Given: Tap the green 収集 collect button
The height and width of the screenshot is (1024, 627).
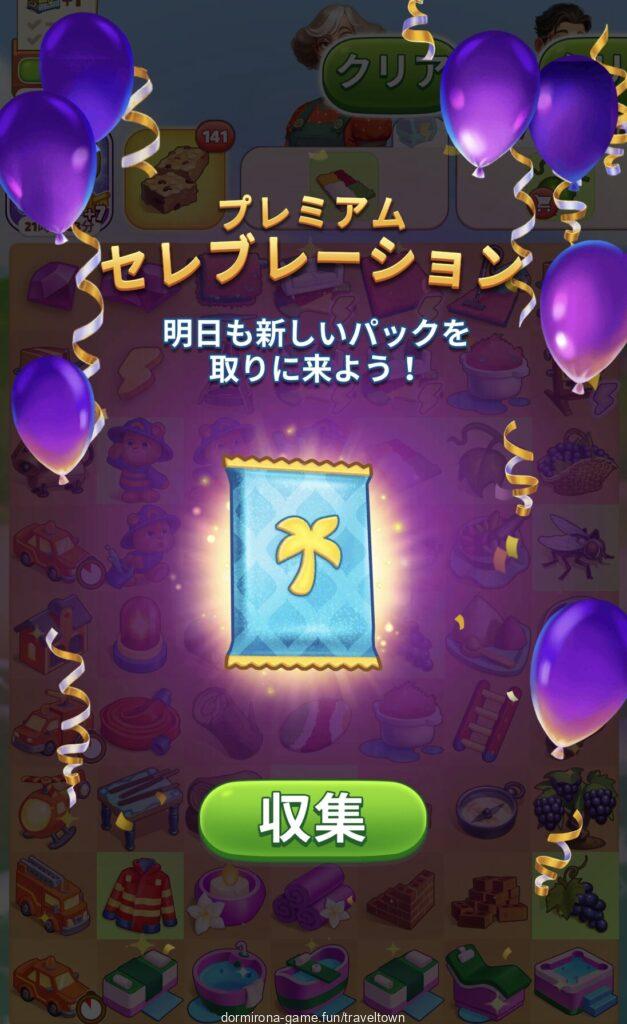Looking at the screenshot, I should point(313,820).
